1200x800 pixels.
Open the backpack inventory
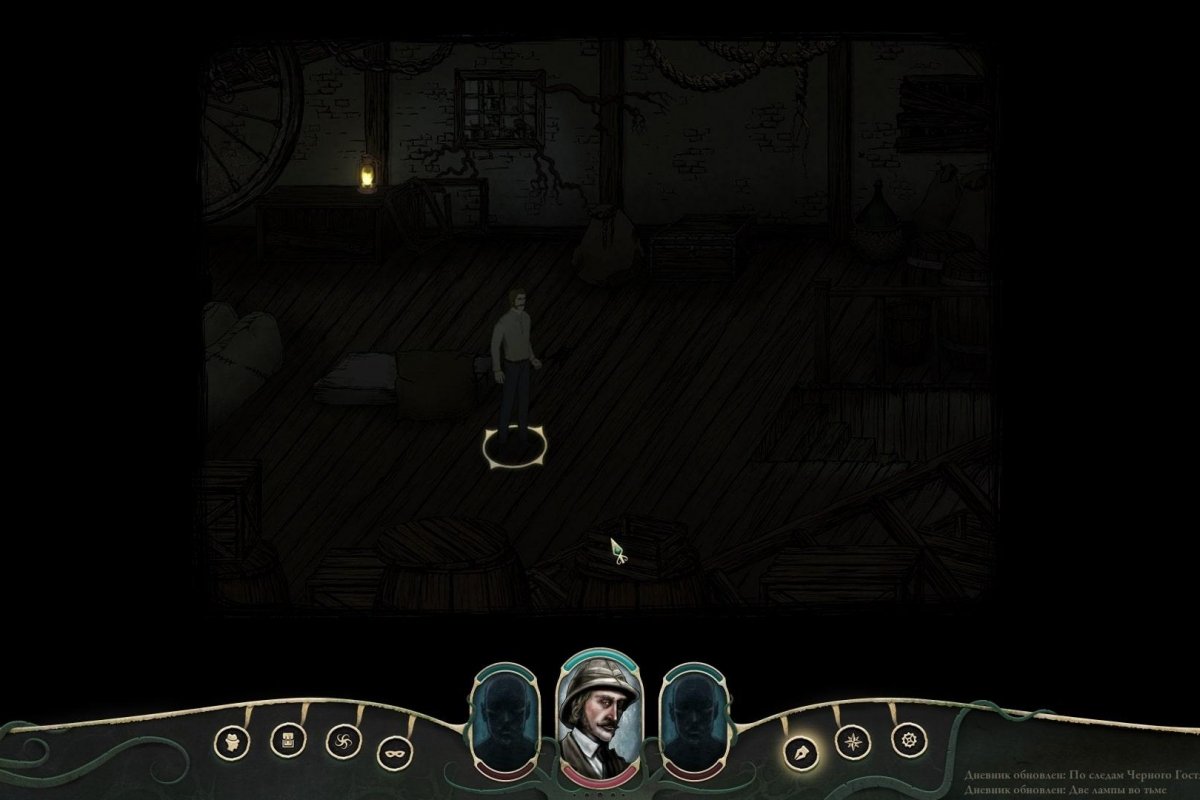point(287,741)
